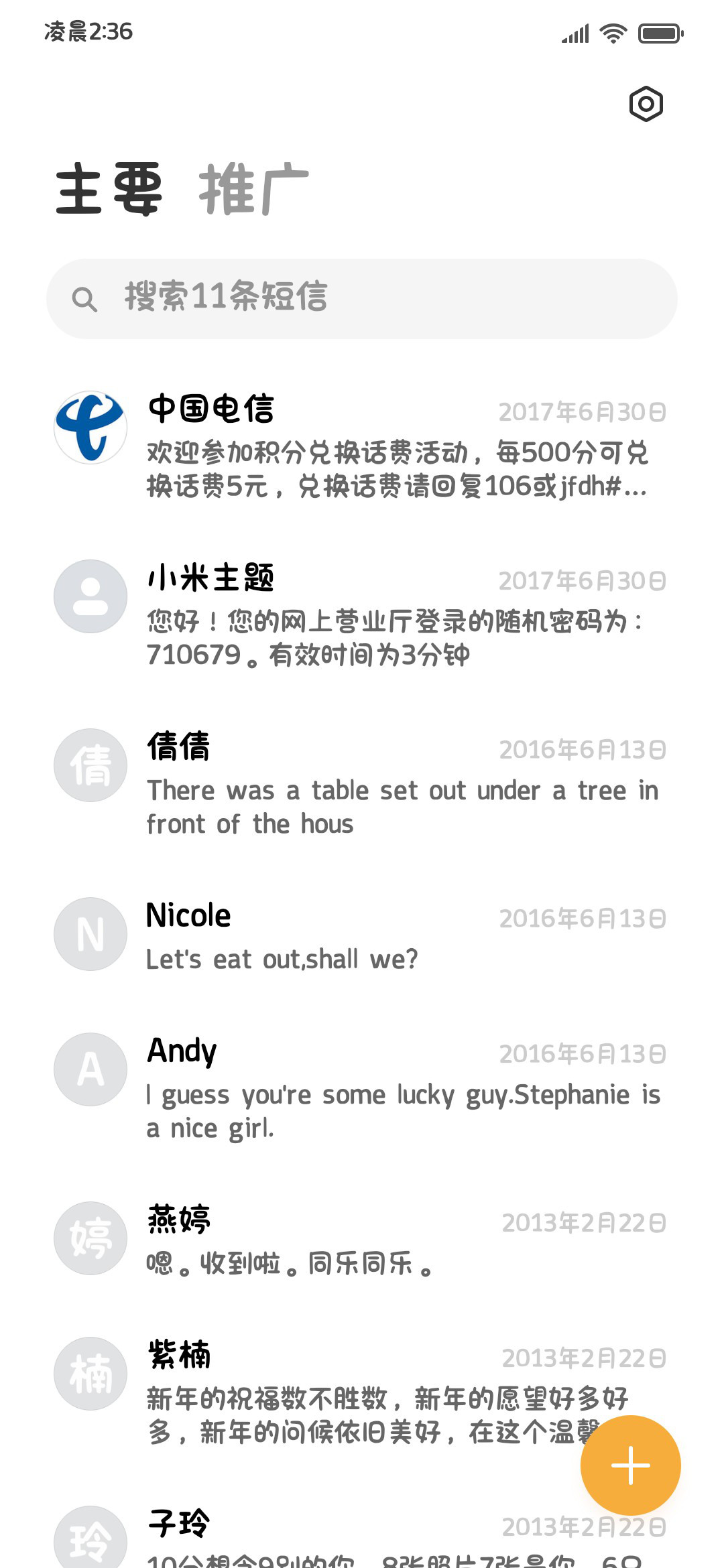Viewport: 724px width, 1568px height.
Task: Open the chat with 燕婷
Action: 362,1240
